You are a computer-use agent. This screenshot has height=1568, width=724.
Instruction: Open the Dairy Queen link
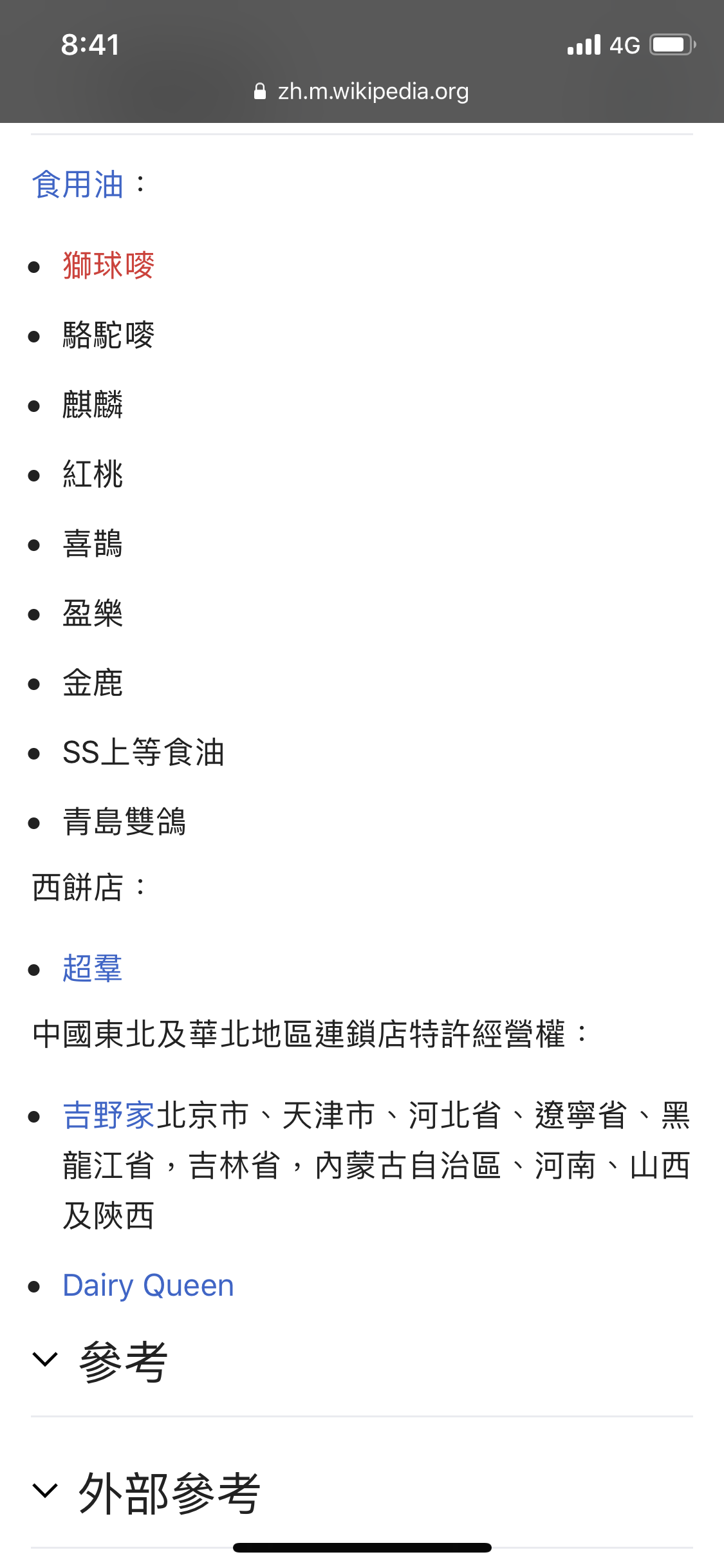tap(148, 1285)
